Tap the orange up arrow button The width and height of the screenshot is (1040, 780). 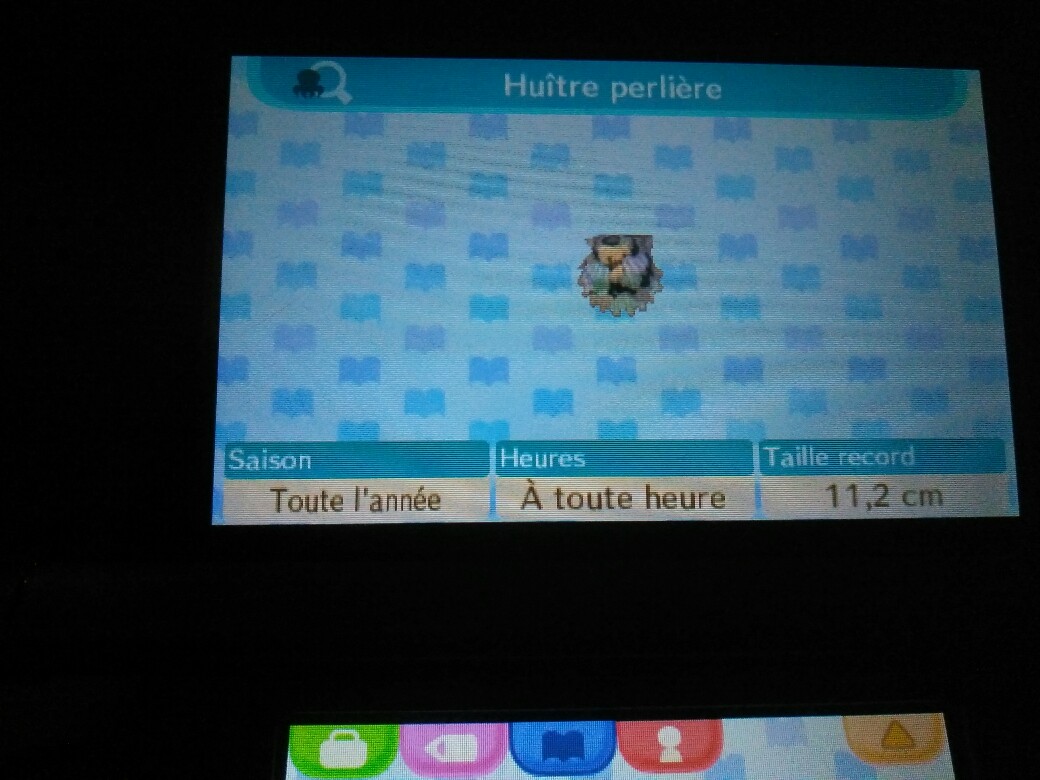pos(895,739)
